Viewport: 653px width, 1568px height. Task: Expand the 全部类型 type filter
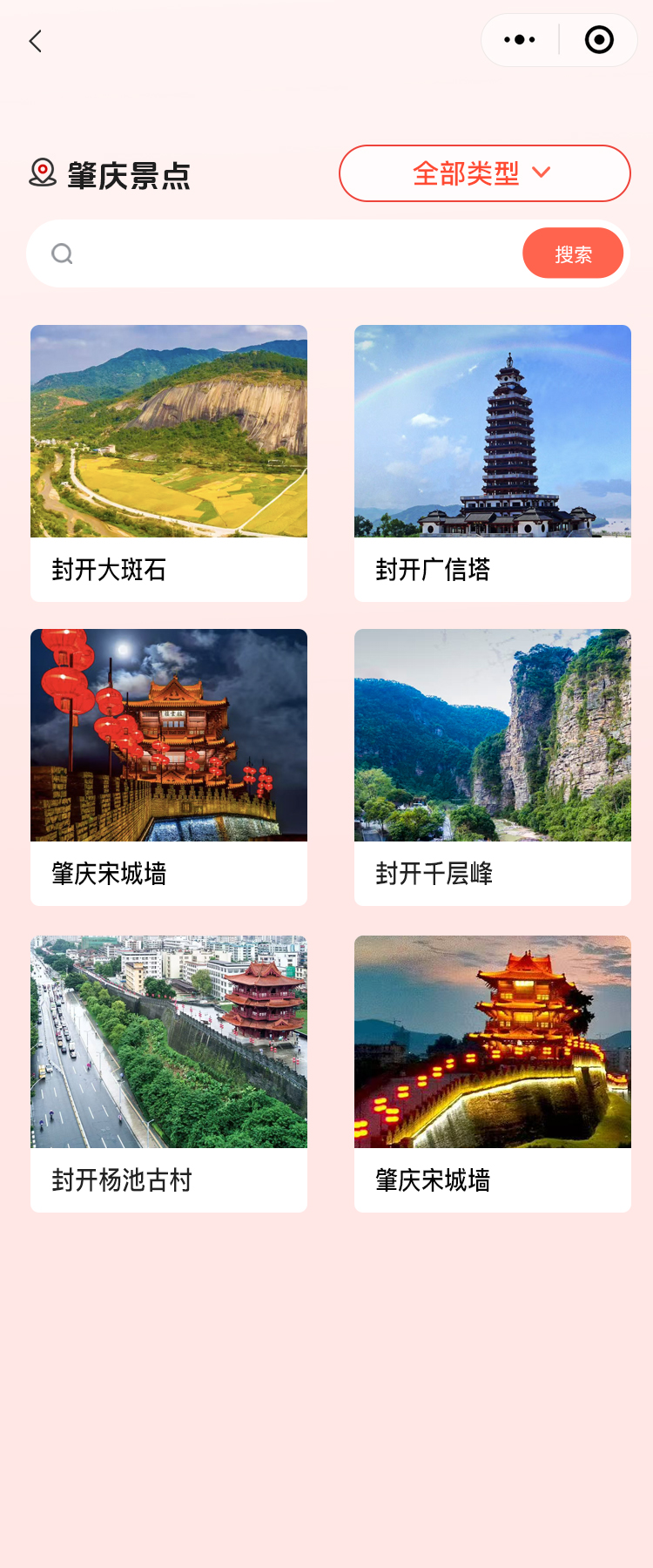point(484,173)
